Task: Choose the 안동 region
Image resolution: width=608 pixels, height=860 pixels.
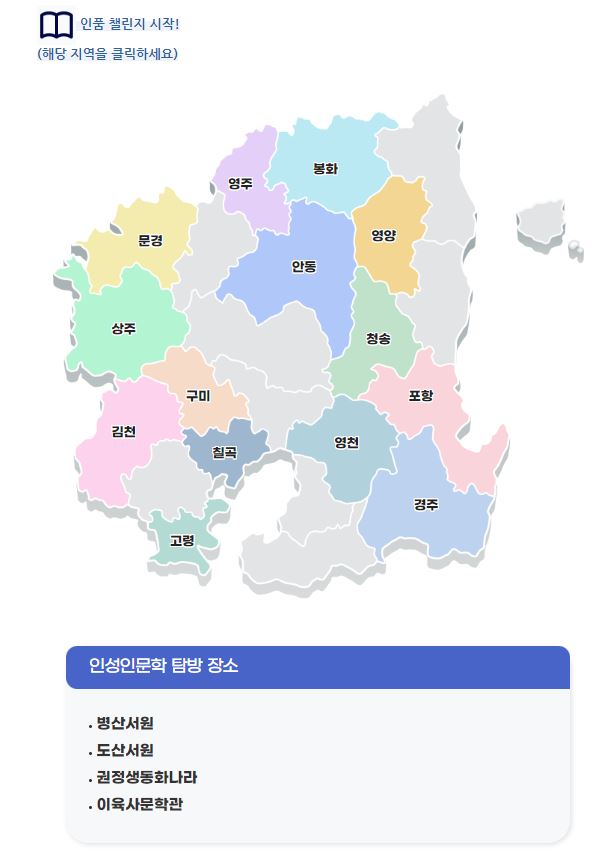Action: pyautogui.click(x=304, y=266)
